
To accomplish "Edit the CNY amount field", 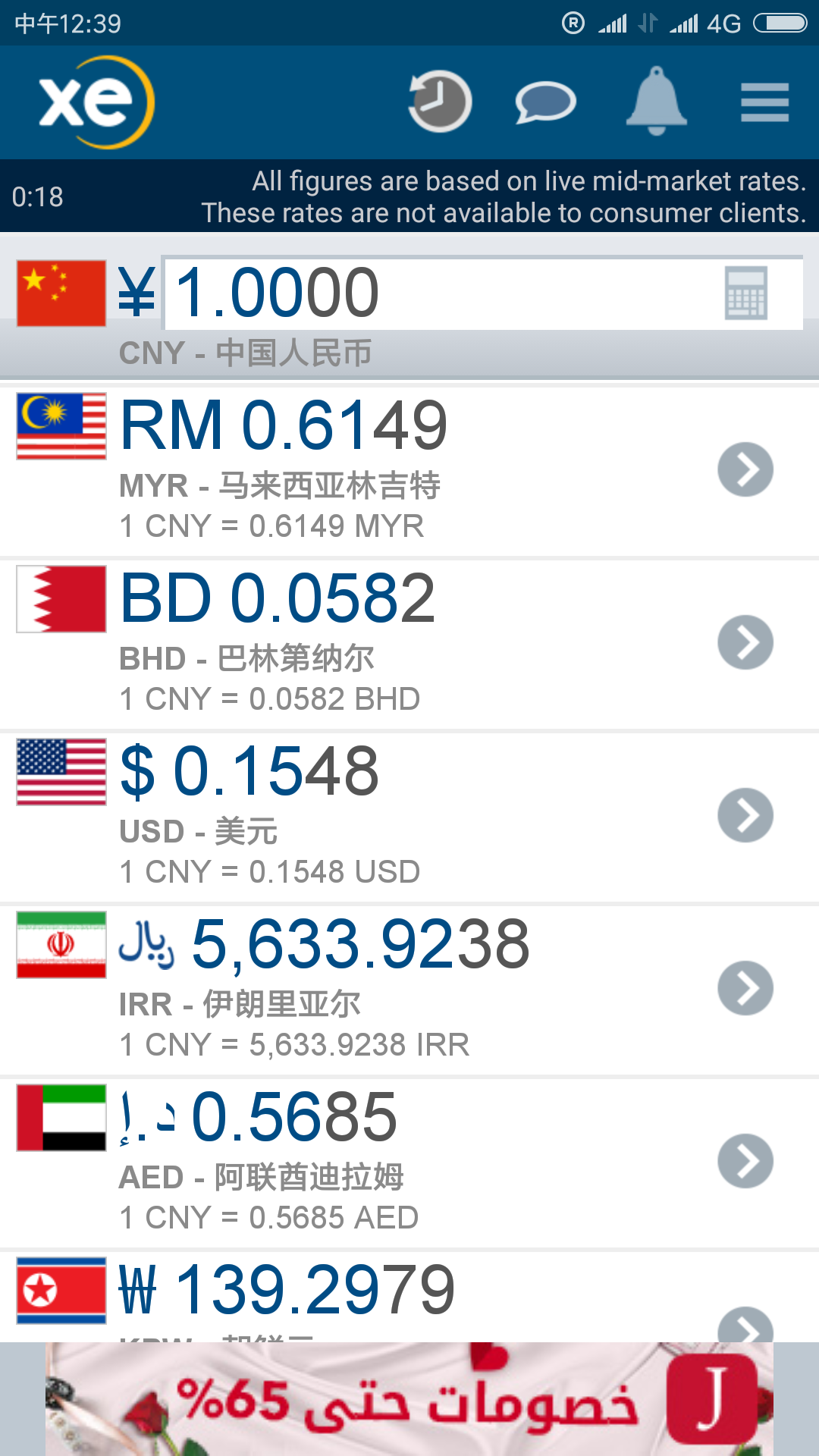I will pyautogui.click(x=484, y=293).
